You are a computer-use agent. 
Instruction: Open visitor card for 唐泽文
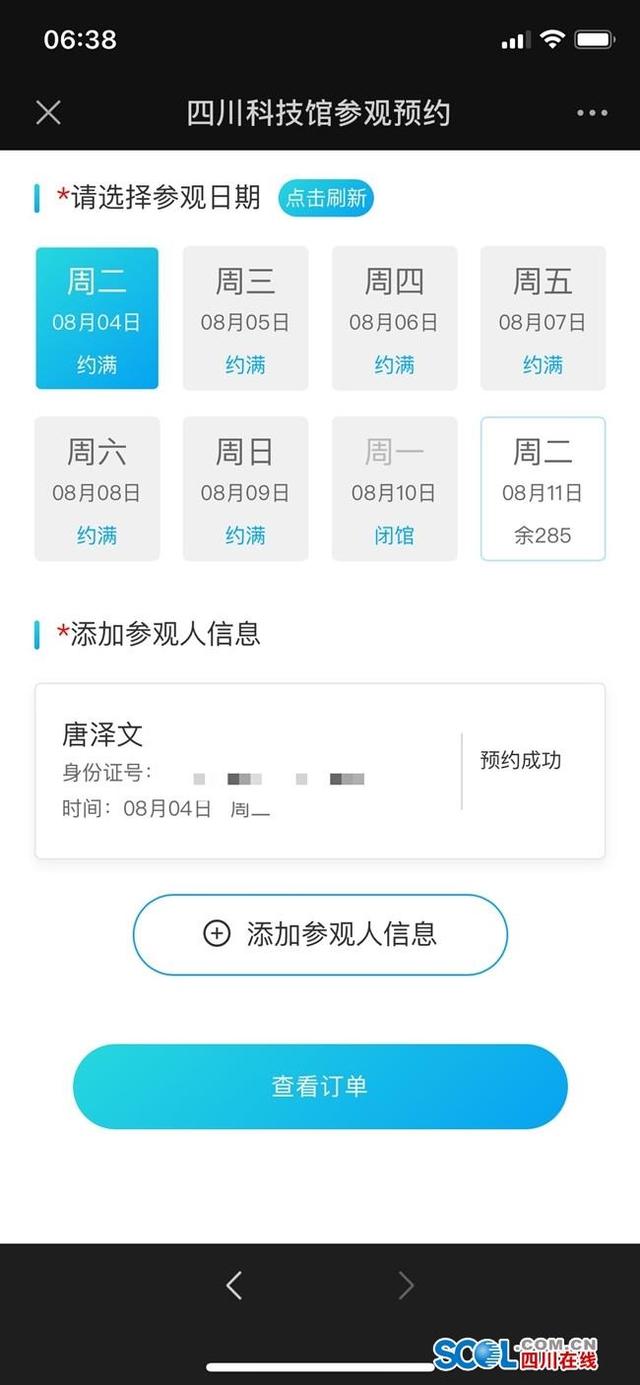(320, 771)
